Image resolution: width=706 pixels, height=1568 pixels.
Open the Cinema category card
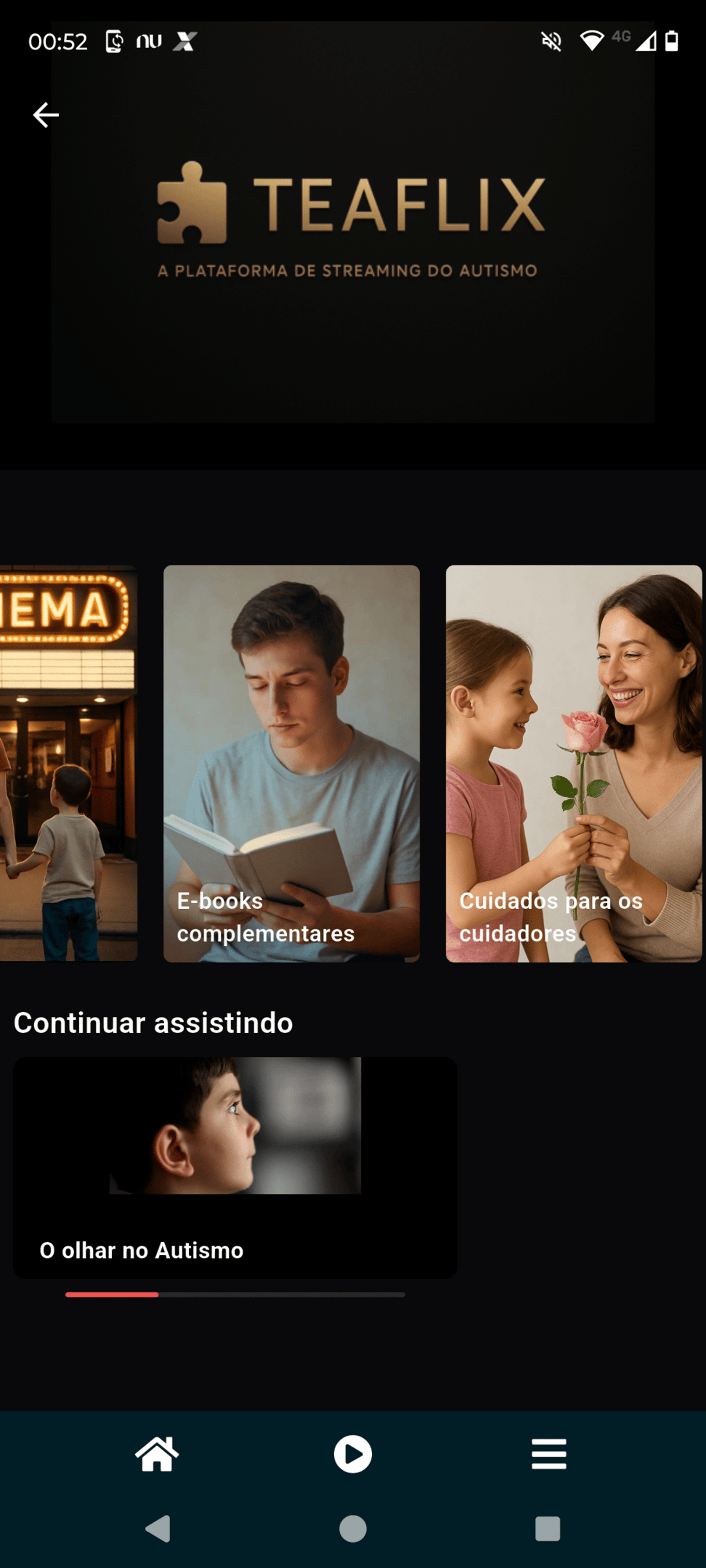point(68,763)
